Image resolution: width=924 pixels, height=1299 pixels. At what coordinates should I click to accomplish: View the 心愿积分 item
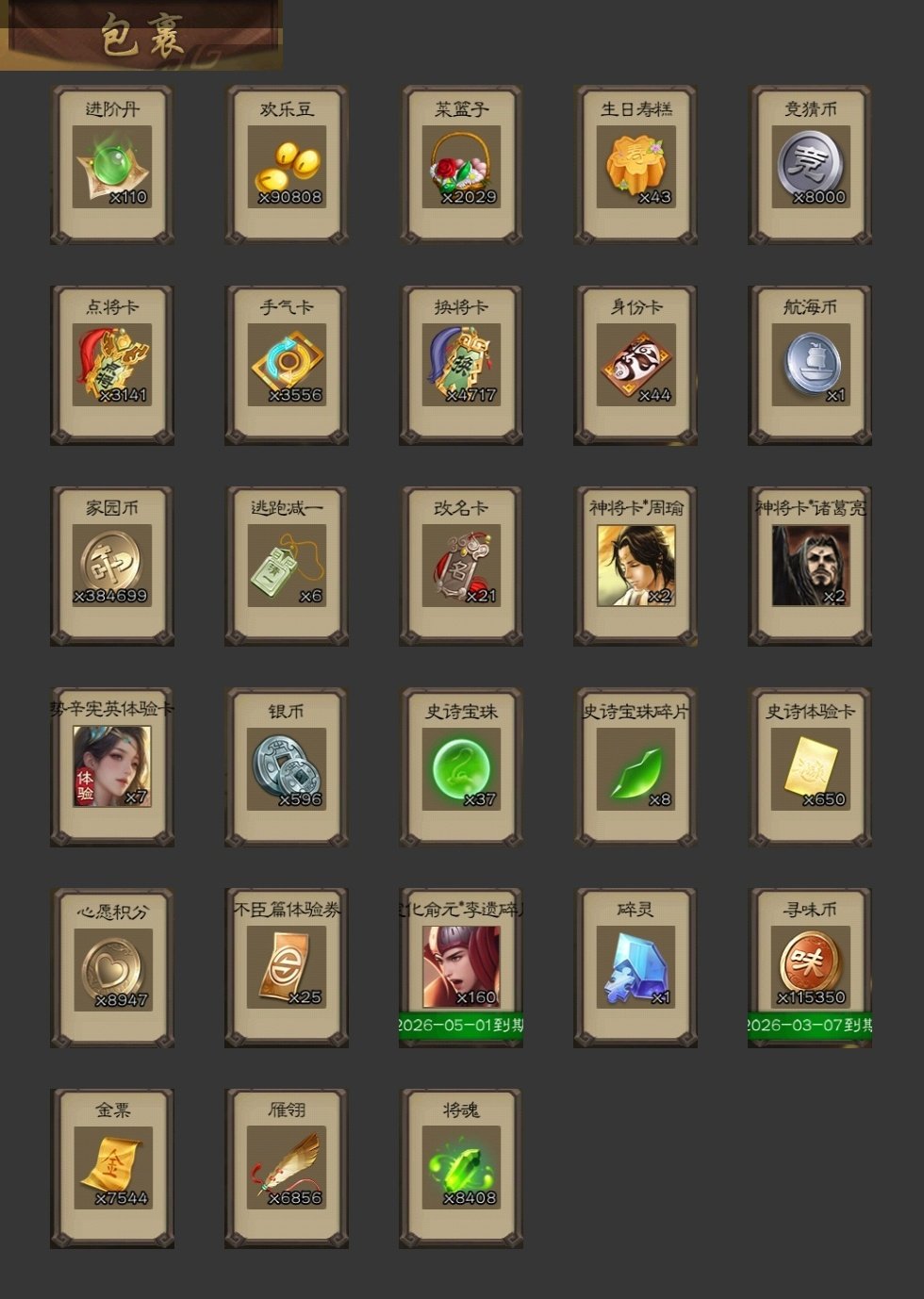(x=112, y=969)
